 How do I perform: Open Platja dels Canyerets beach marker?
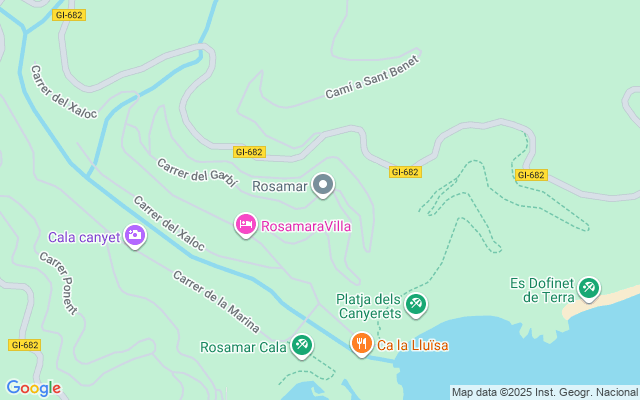pyautogui.click(x=416, y=304)
